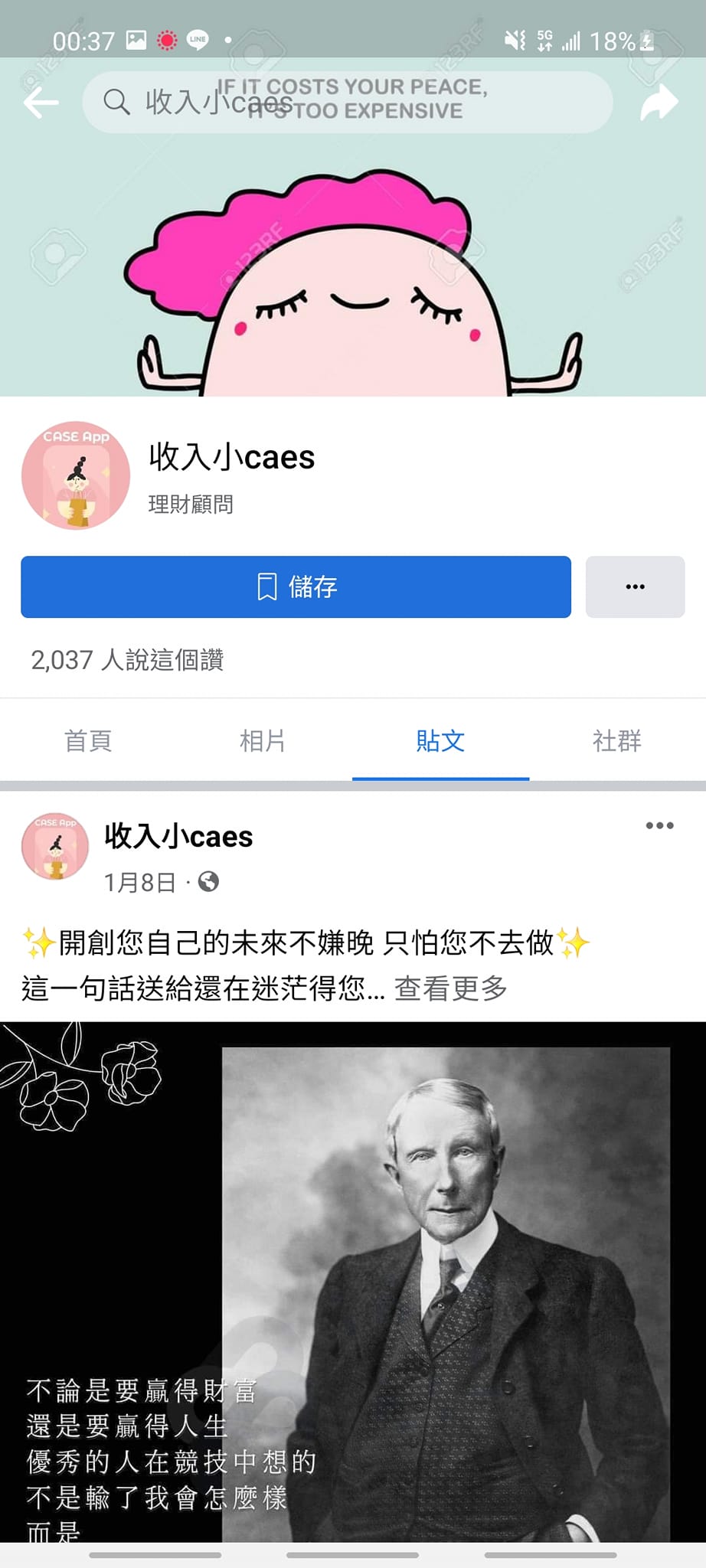706x1568 pixels.
Task: Go back with the top-left arrow
Action: [x=41, y=103]
